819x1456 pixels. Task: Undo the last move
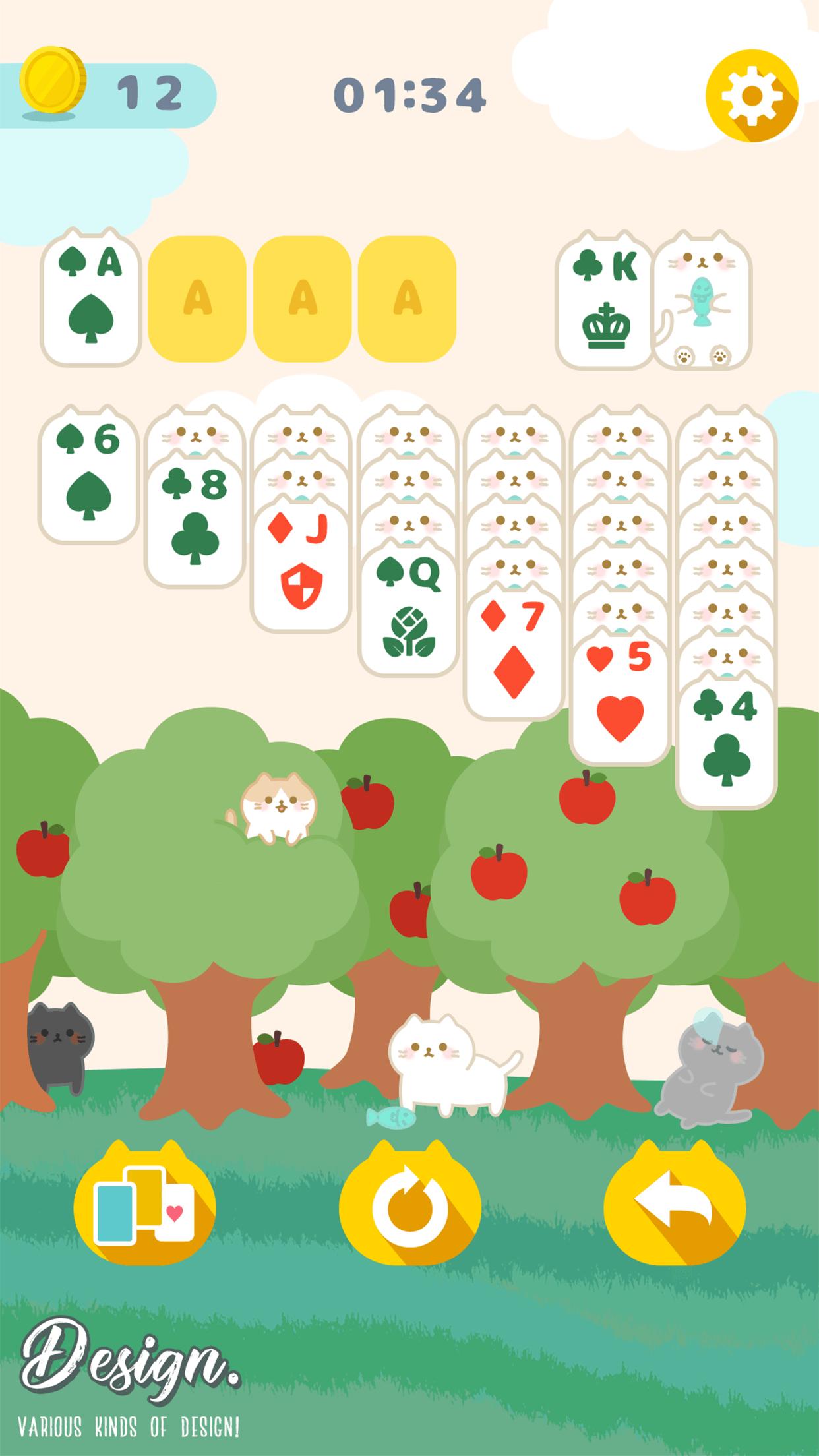[674, 1205]
